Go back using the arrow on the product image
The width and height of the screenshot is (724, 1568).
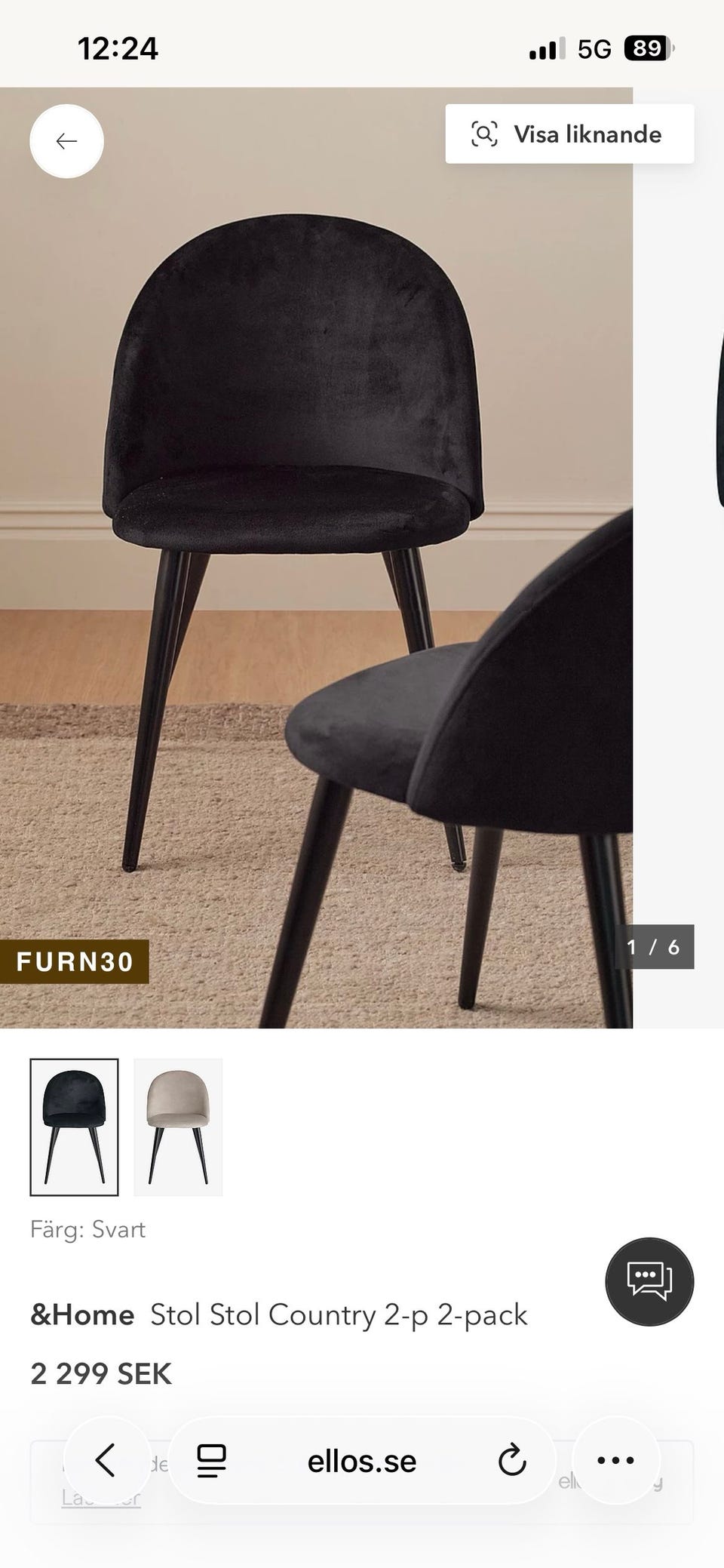66,141
